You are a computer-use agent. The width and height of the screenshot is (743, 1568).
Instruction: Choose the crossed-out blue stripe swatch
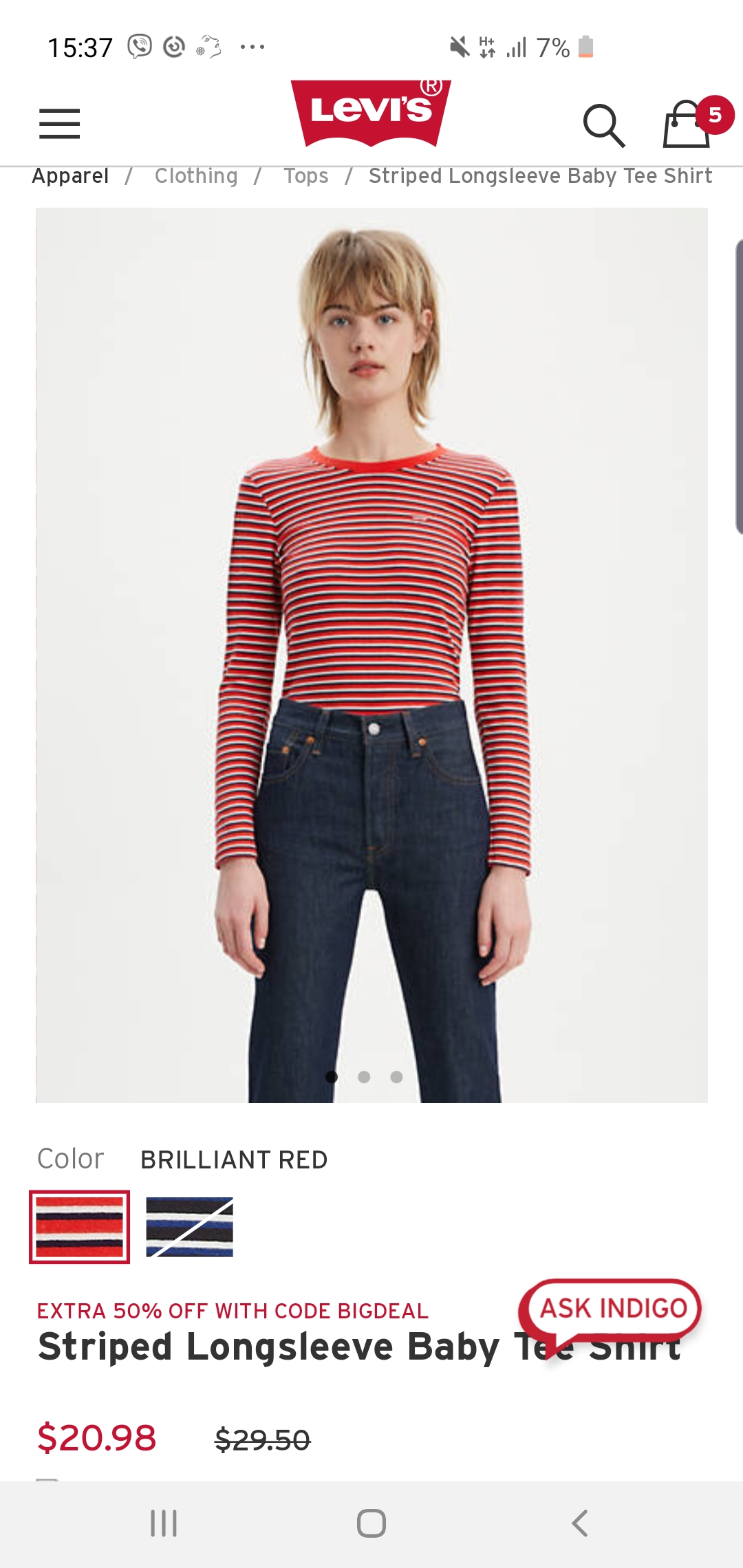[x=189, y=1227]
